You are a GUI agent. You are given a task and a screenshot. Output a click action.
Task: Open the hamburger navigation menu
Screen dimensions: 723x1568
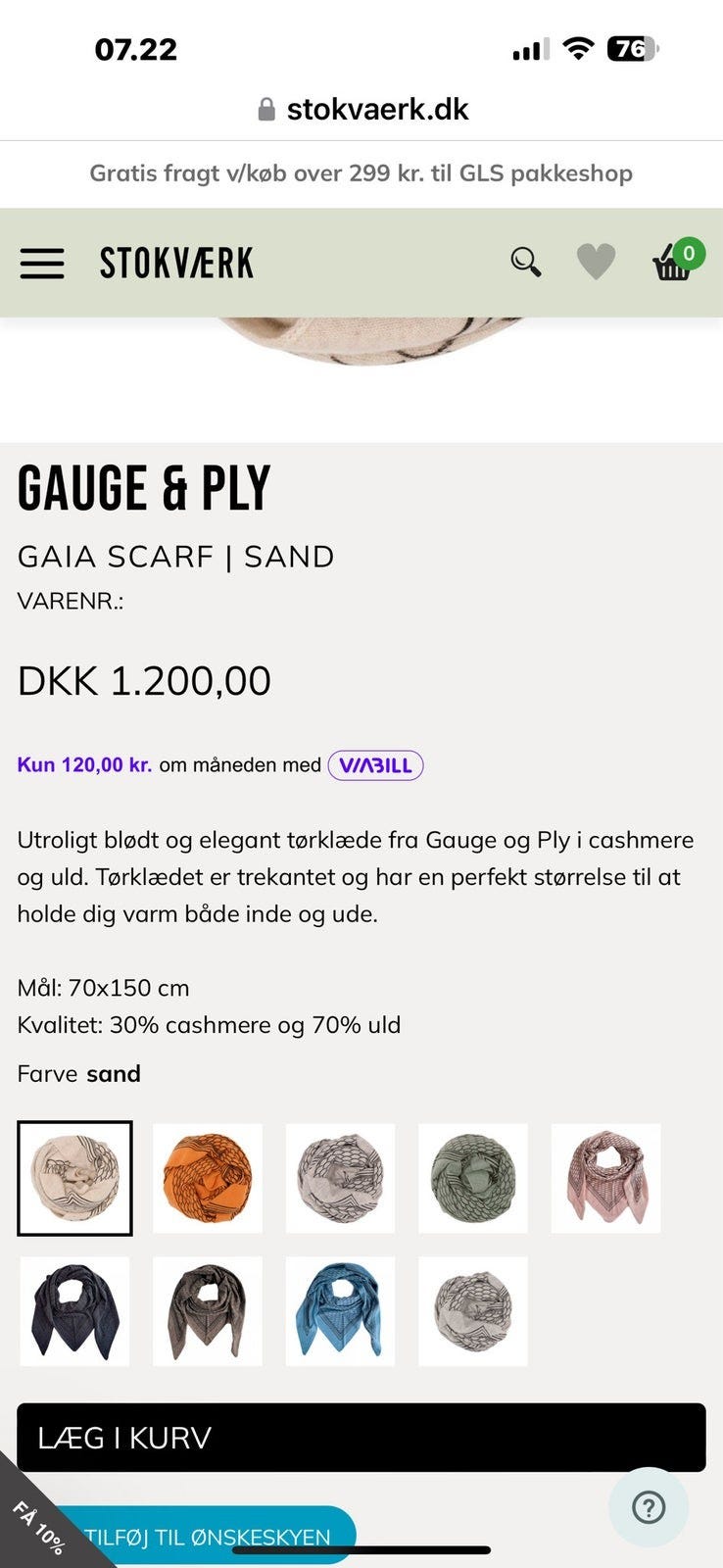pyautogui.click(x=41, y=263)
